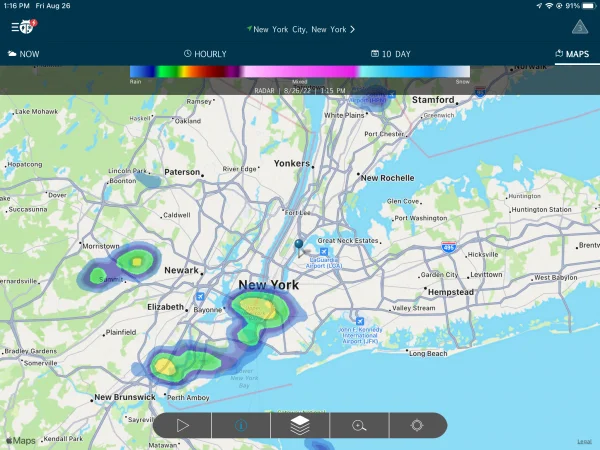600x450 pixels.
Task: Open the main menu with notification badge
Action: tap(22, 28)
